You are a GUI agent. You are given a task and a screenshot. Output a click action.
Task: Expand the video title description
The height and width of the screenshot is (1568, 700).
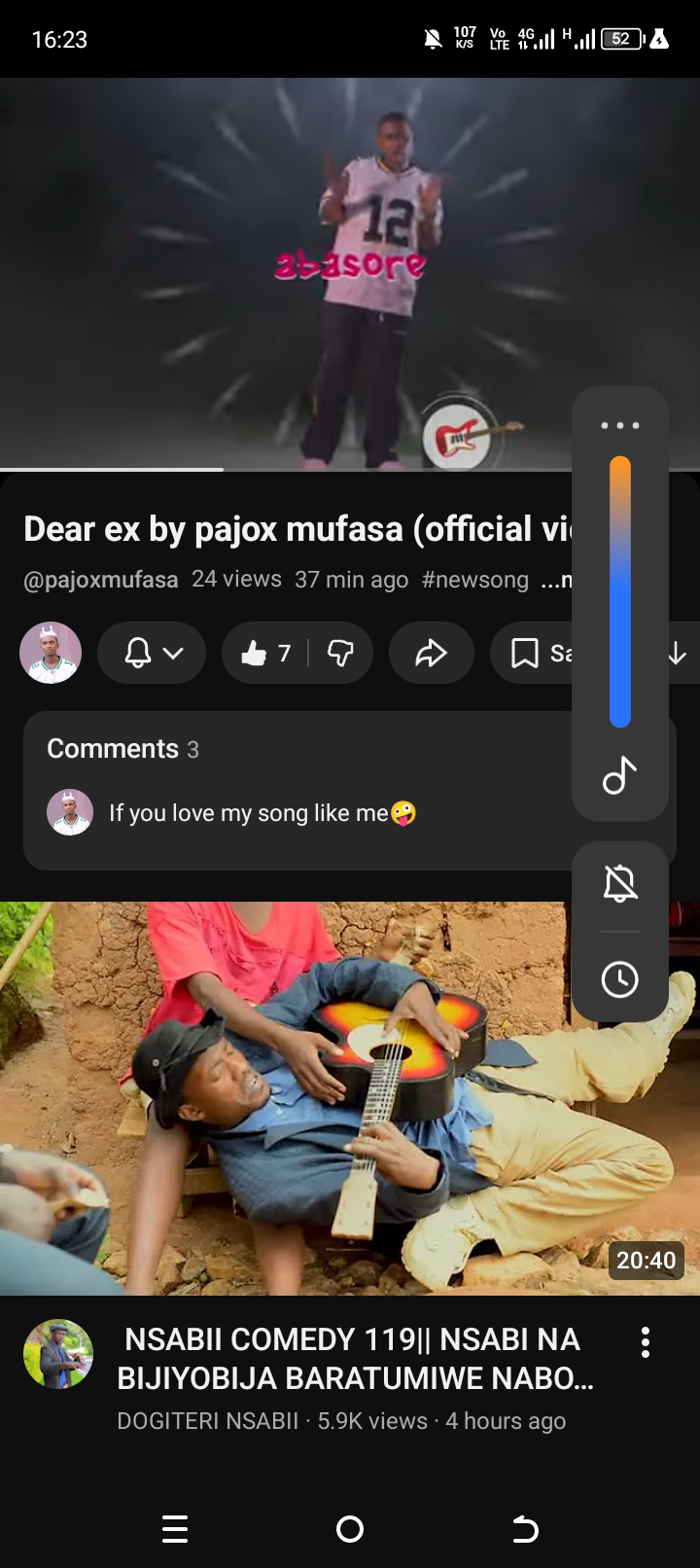[292, 529]
